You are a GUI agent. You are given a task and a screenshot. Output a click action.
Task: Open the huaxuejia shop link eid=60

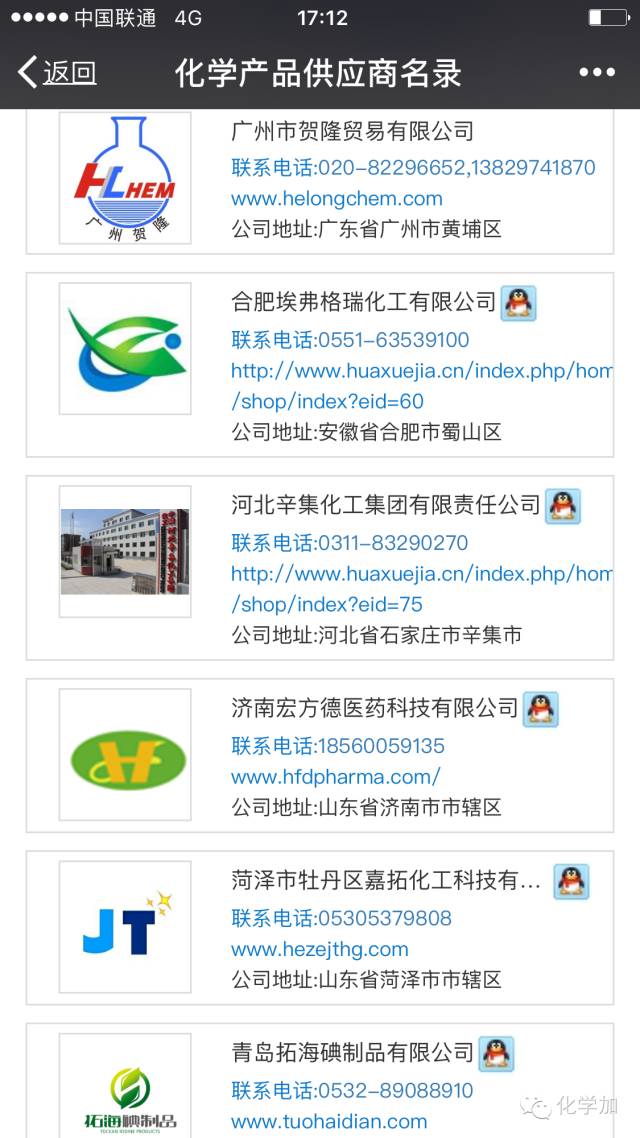click(420, 386)
